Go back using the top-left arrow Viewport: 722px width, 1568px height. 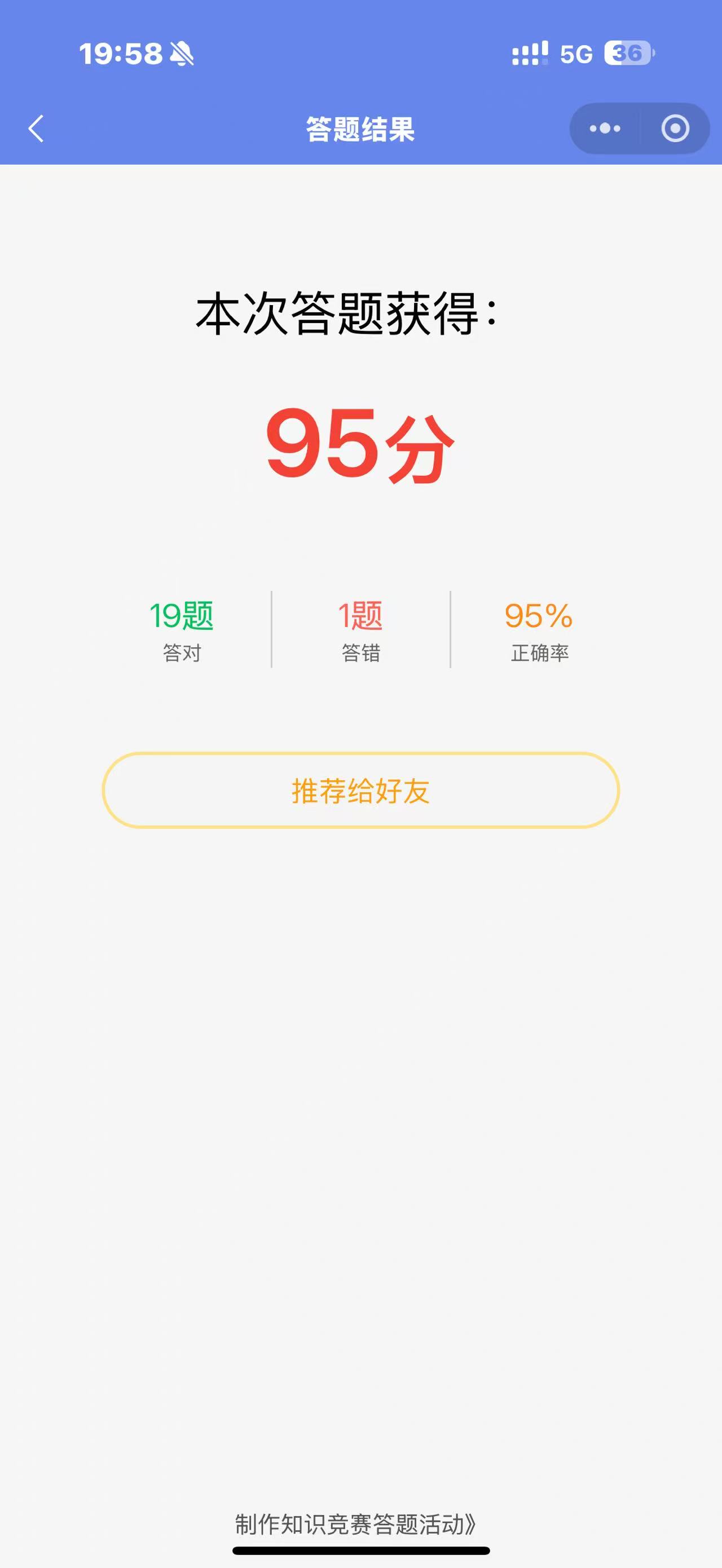coord(37,129)
